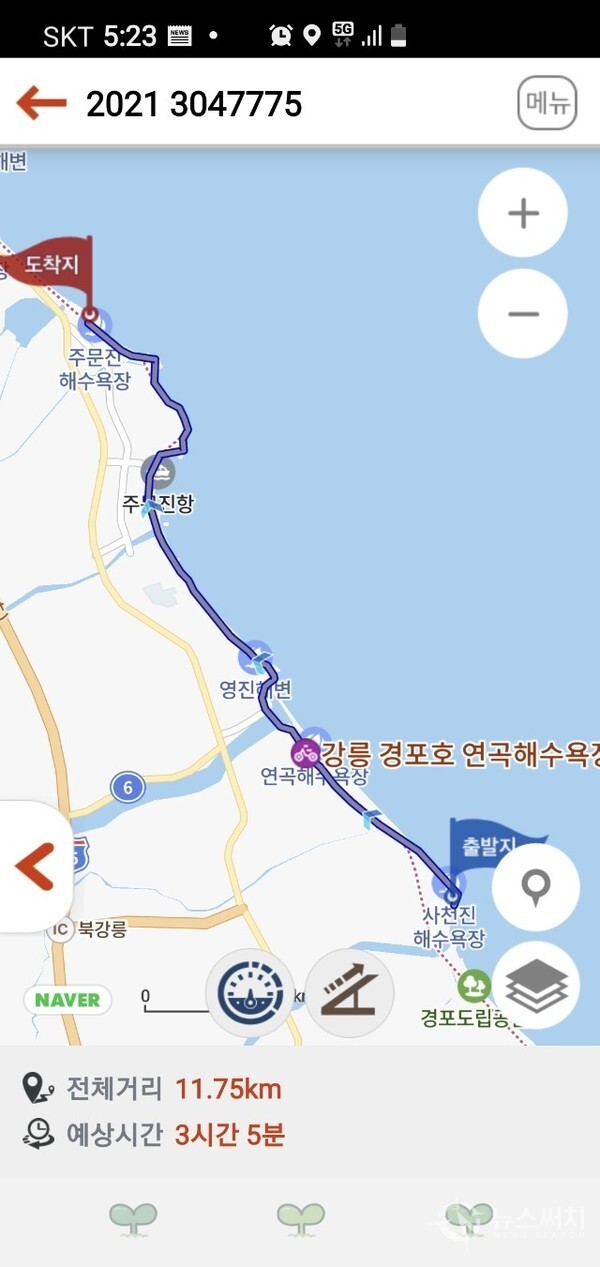Open the map layers selector
Viewport: 600px width, 1267px height.
point(536,985)
